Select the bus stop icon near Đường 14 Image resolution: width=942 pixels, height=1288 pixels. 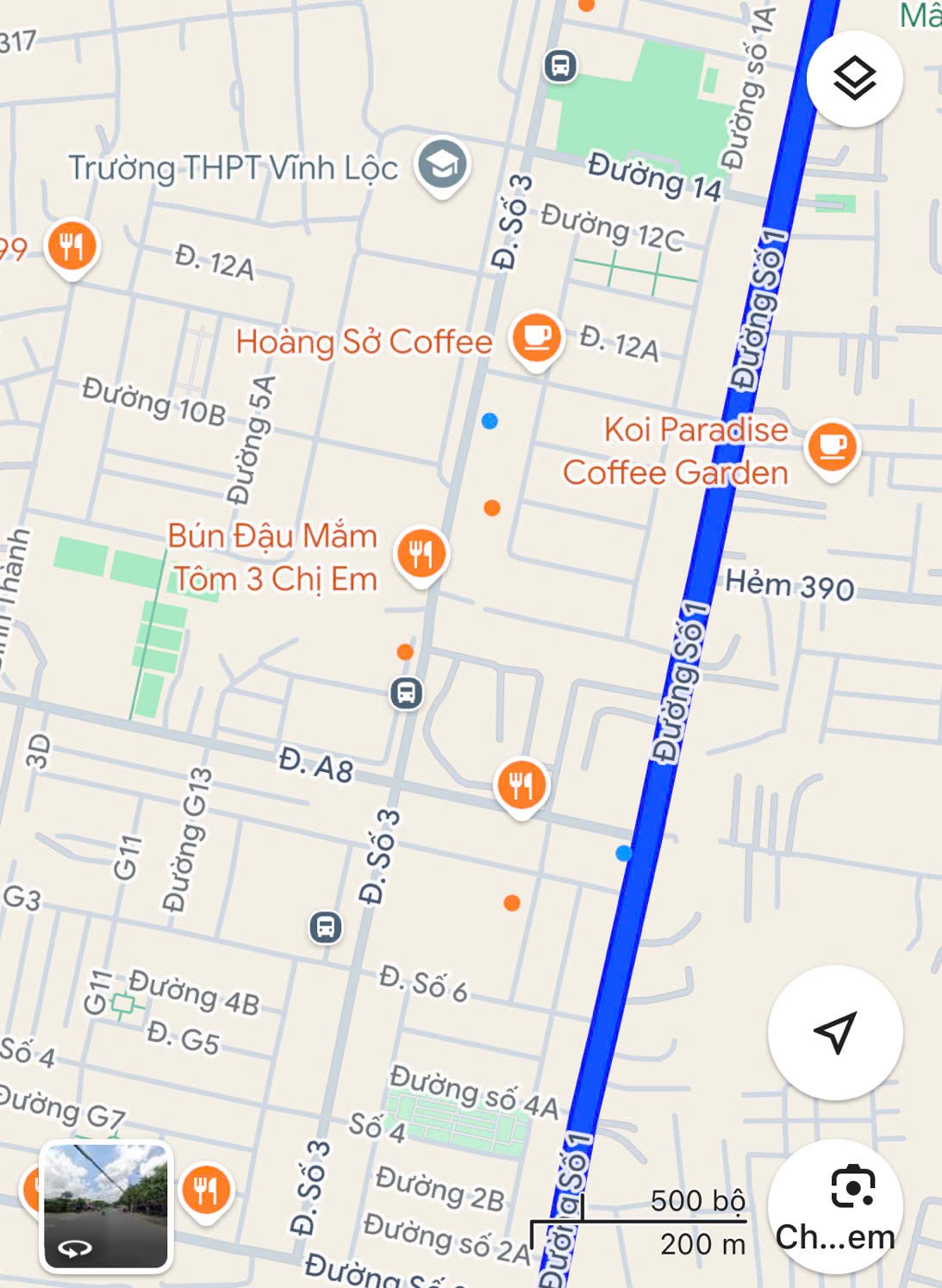point(559,65)
